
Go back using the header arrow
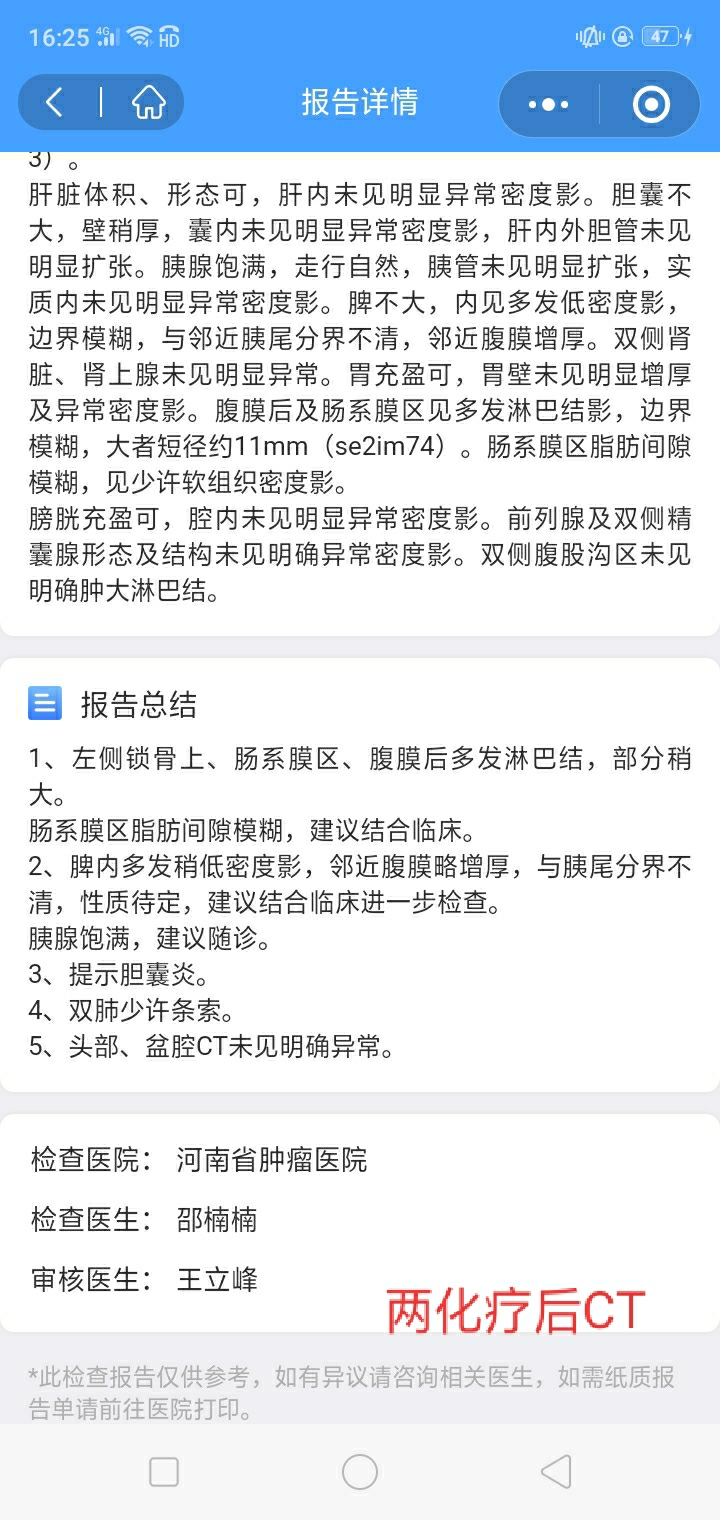pyautogui.click(x=55, y=102)
